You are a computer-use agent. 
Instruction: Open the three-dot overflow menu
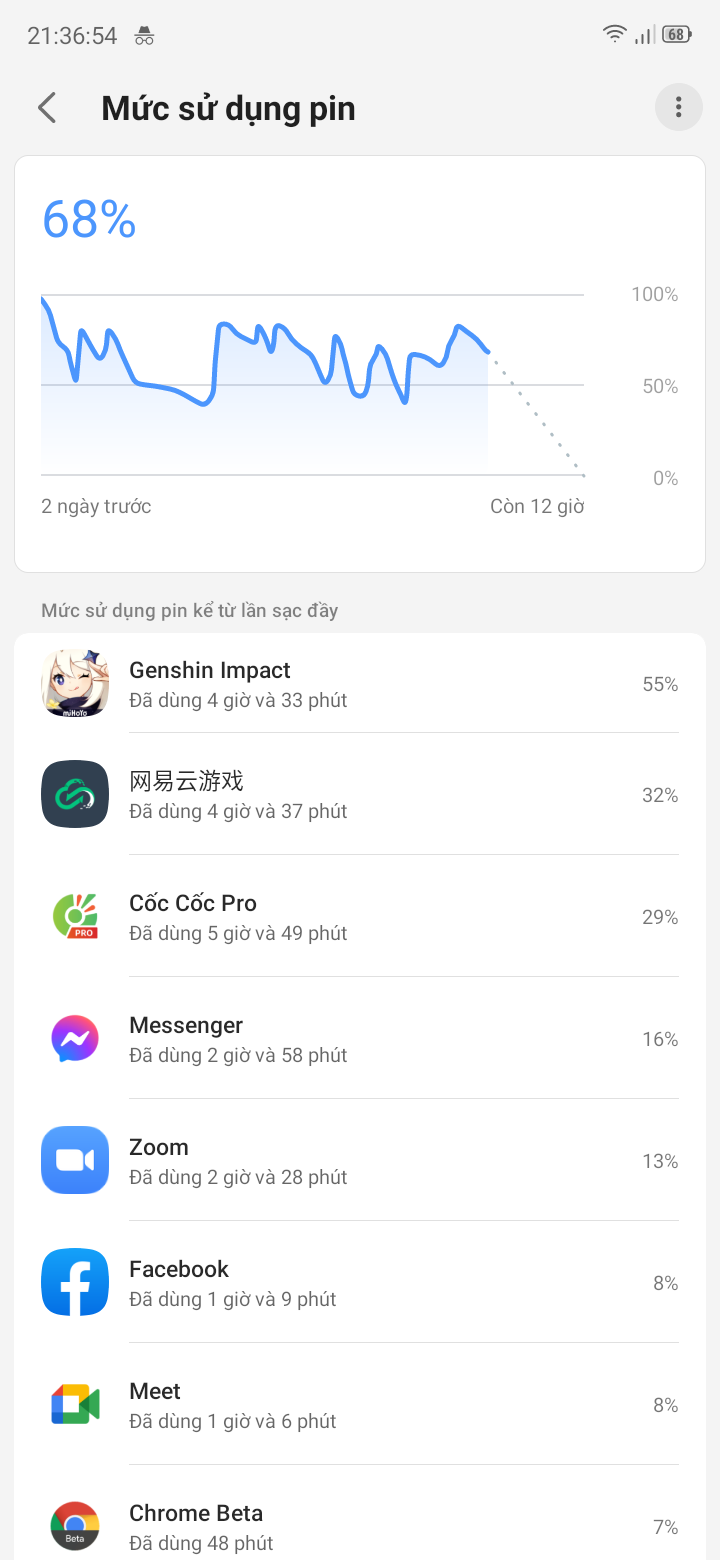click(x=678, y=107)
